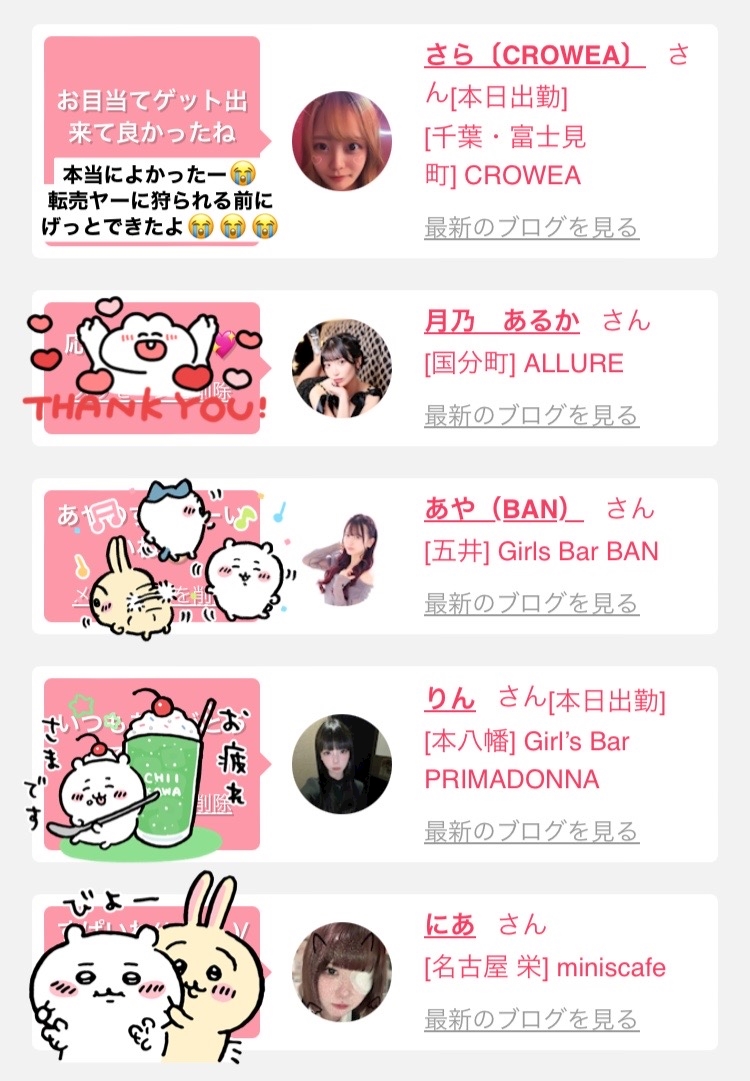Tap にあ's round profile photo

click(x=342, y=972)
